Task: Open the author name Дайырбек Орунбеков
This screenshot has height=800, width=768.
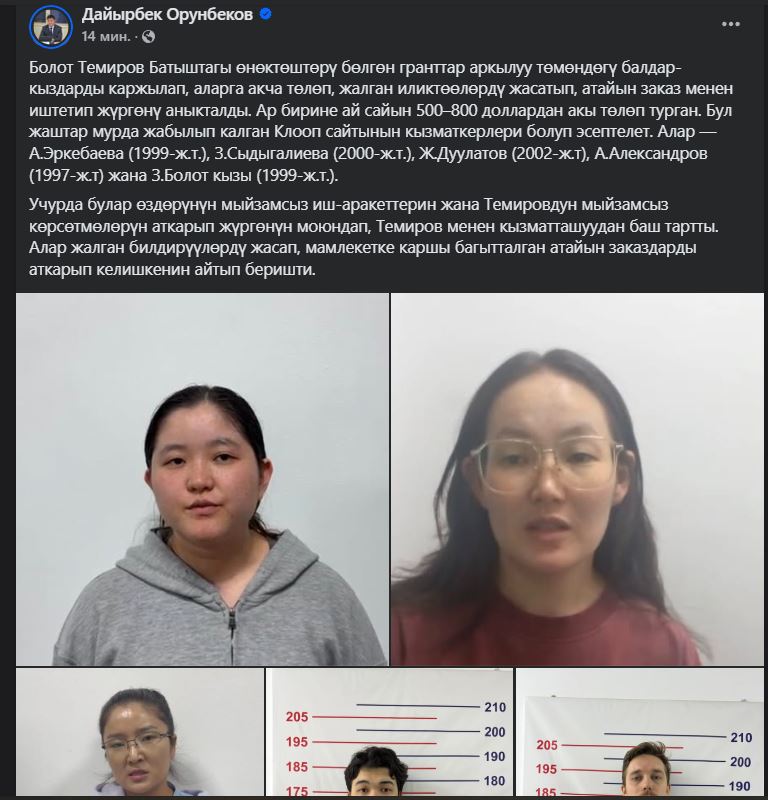Action: (x=166, y=14)
